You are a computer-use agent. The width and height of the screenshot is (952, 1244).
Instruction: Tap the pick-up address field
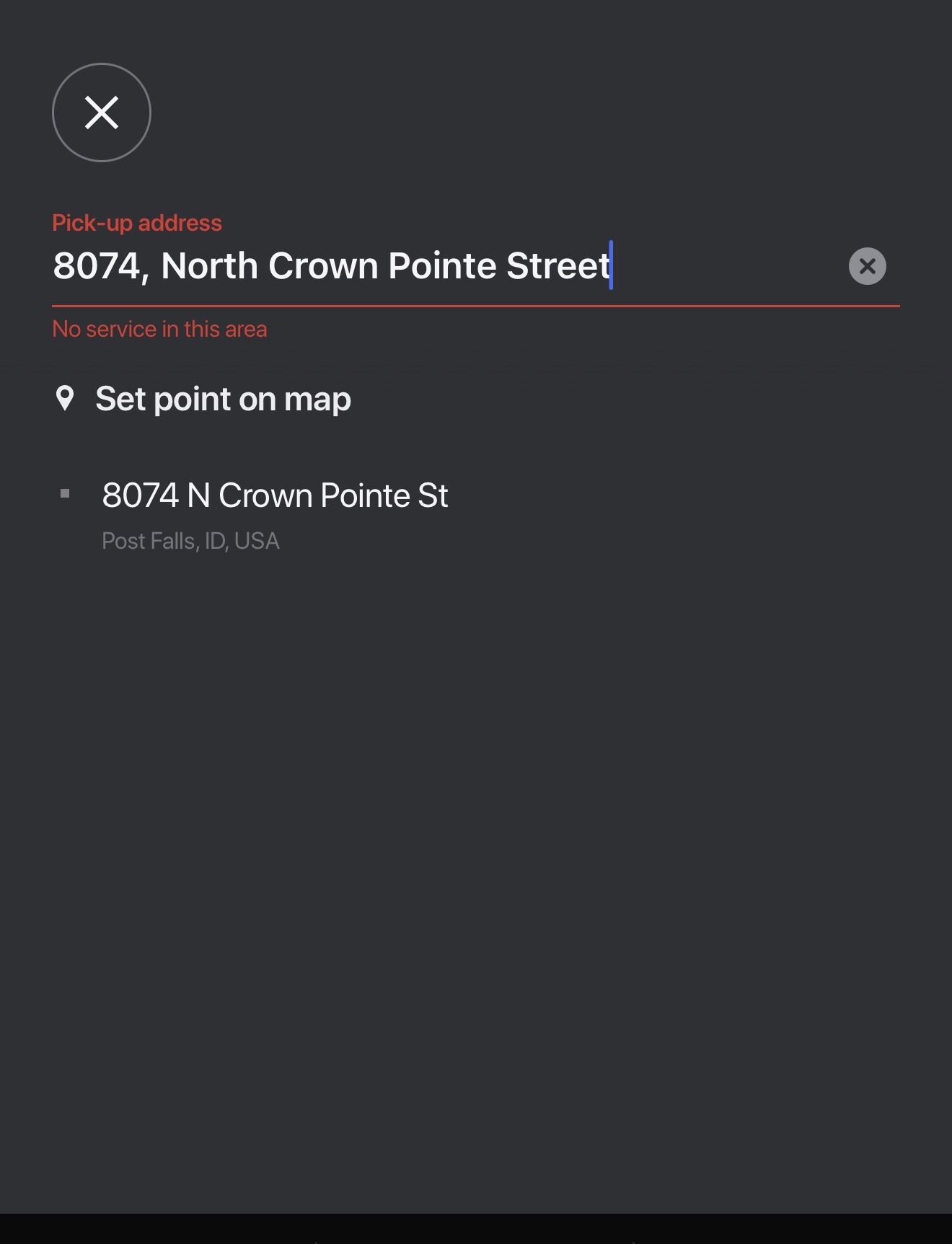point(433,266)
